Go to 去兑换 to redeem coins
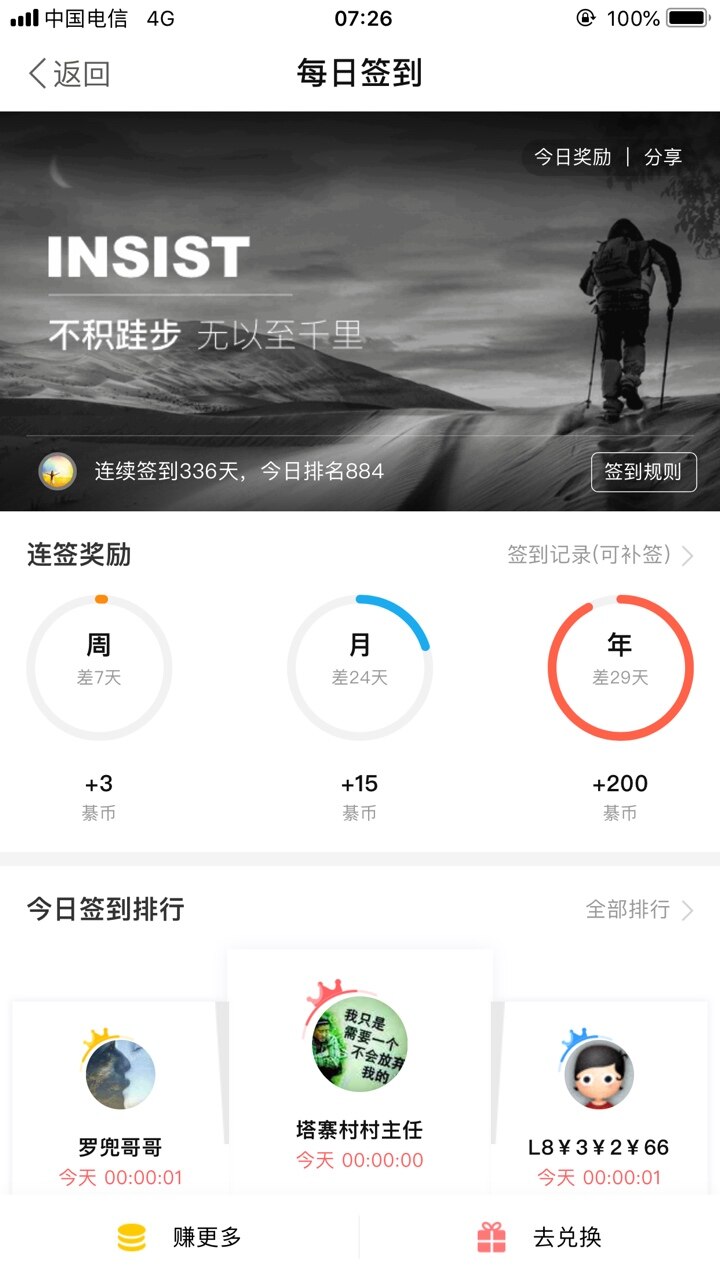This screenshot has width=720, height=1280. point(540,1237)
